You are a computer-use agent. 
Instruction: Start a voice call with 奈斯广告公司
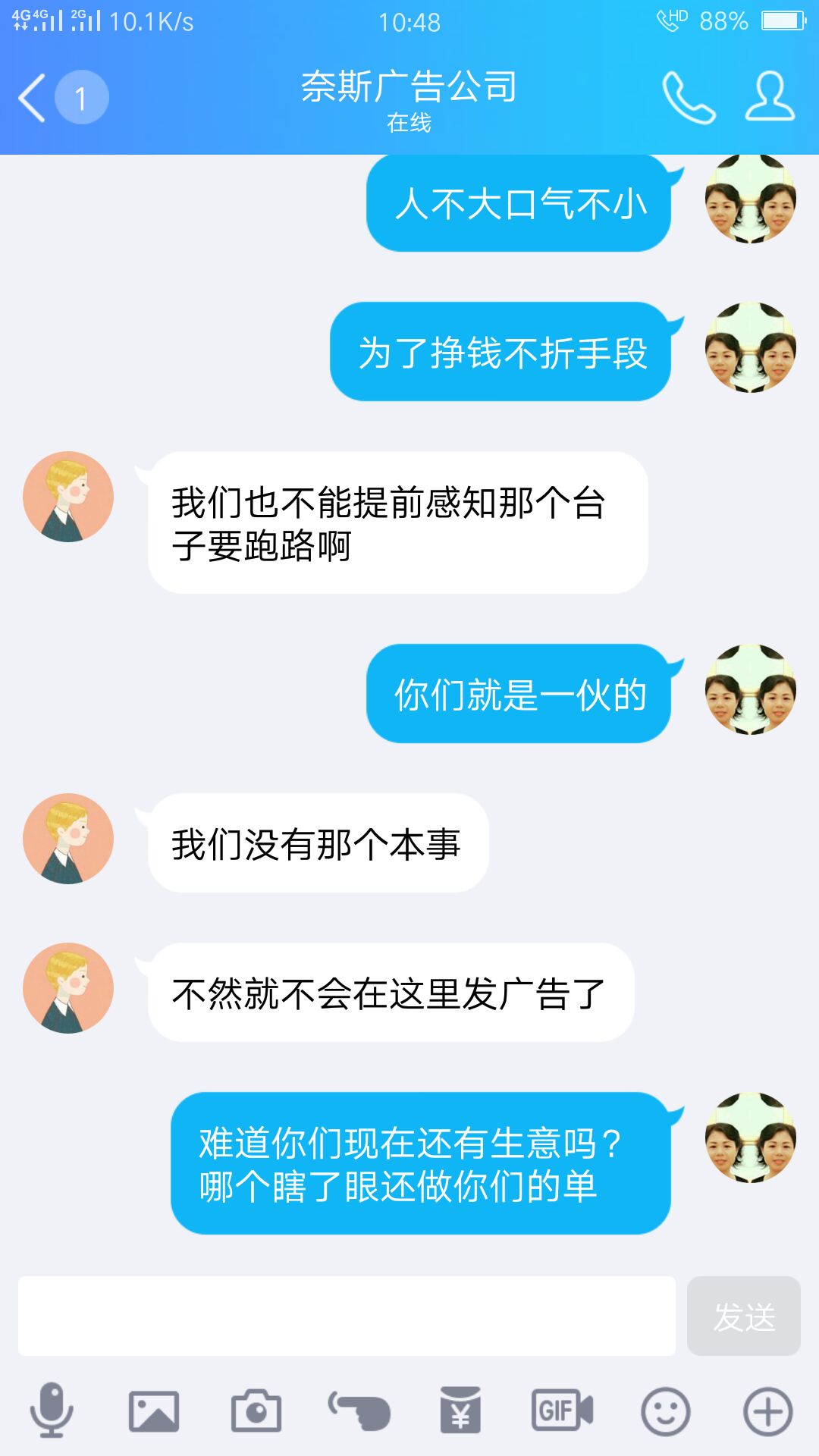[x=689, y=98]
